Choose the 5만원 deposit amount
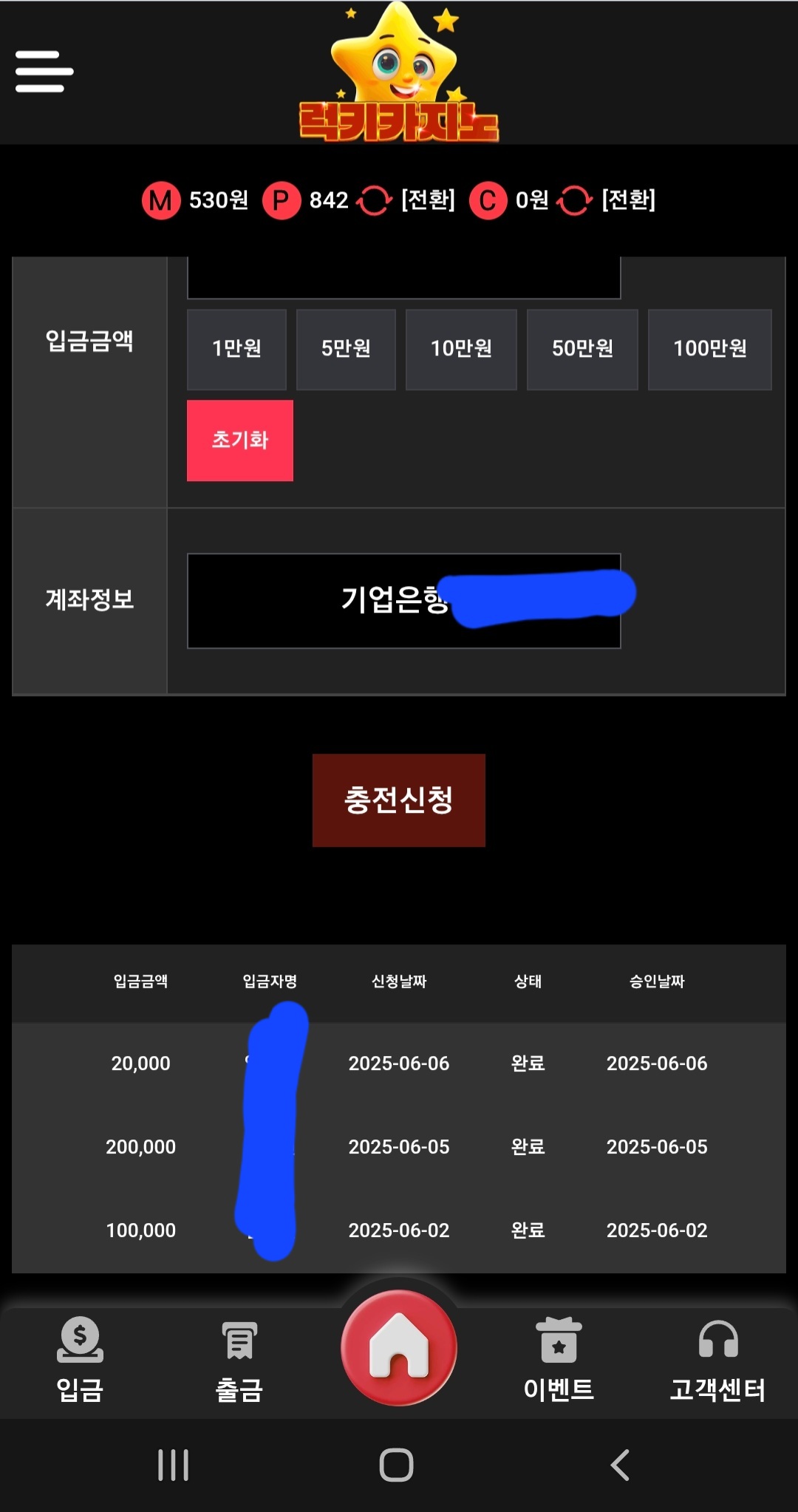 (346, 349)
